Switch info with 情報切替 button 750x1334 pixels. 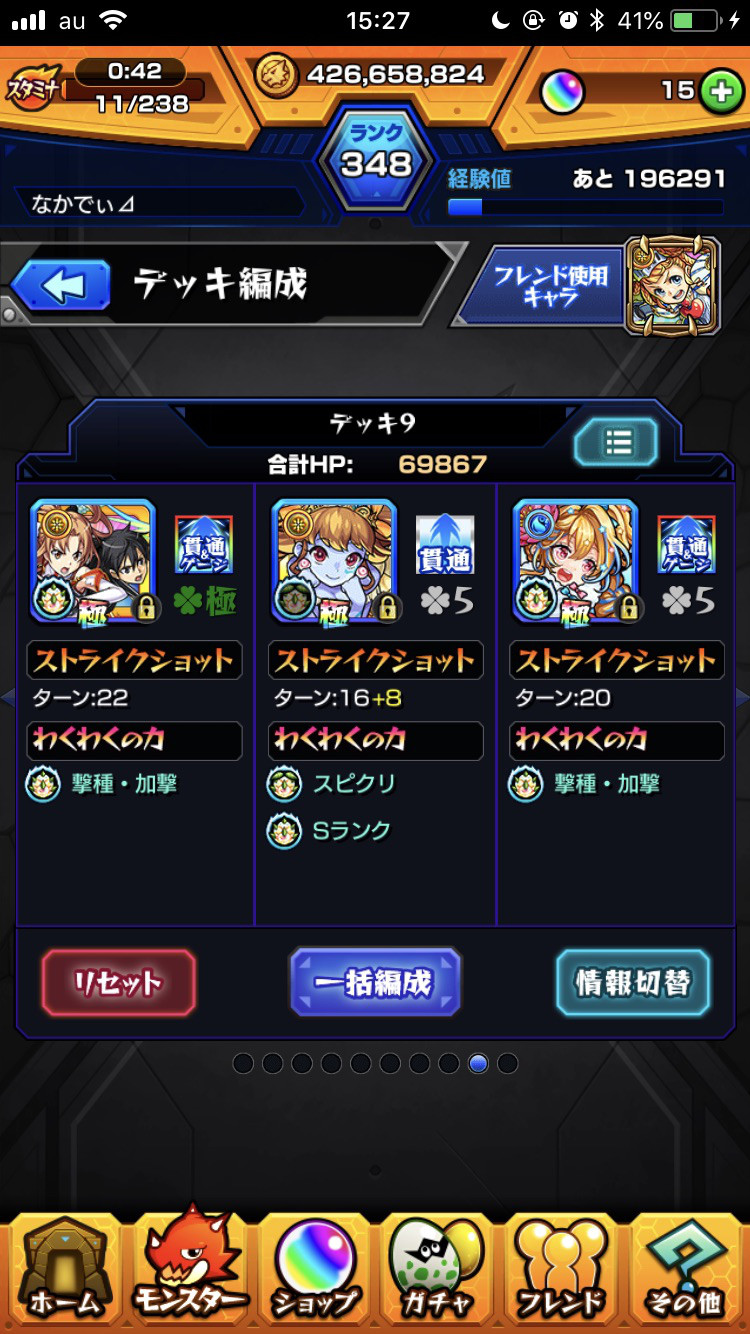click(x=632, y=983)
